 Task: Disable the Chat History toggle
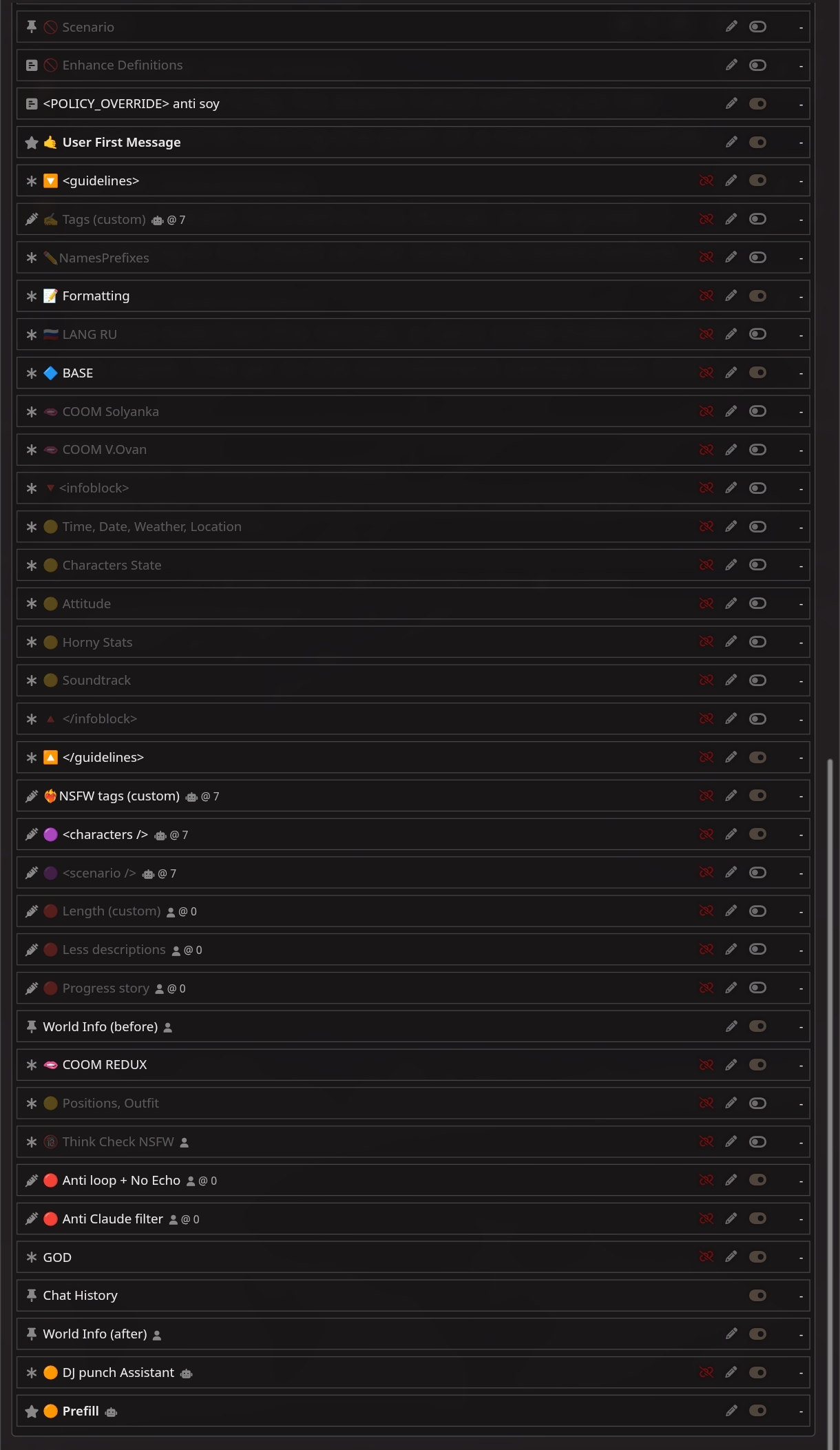[x=757, y=1296]
